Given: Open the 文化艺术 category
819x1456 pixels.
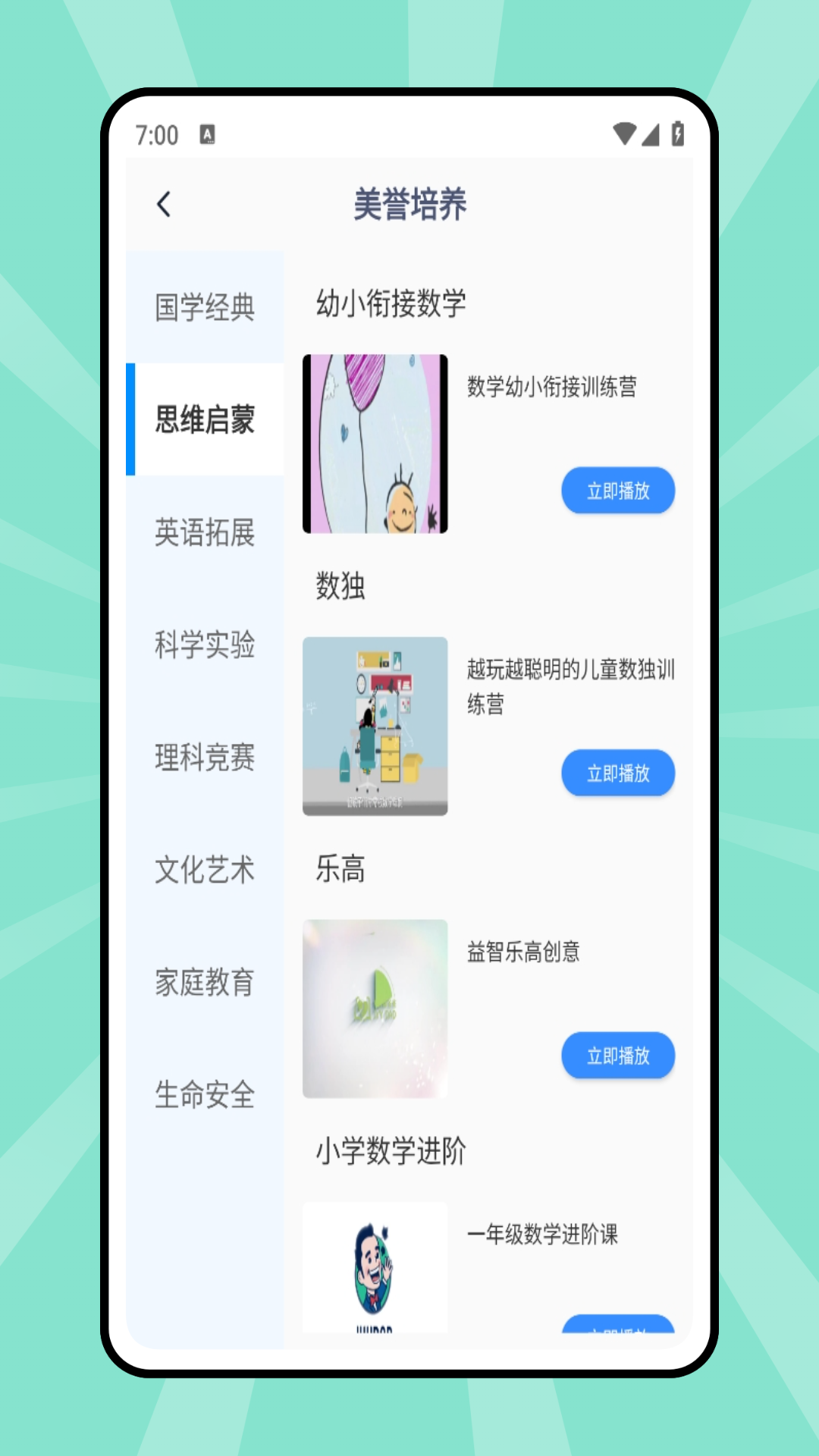Looking at the screenshot, I should point(205,869).
